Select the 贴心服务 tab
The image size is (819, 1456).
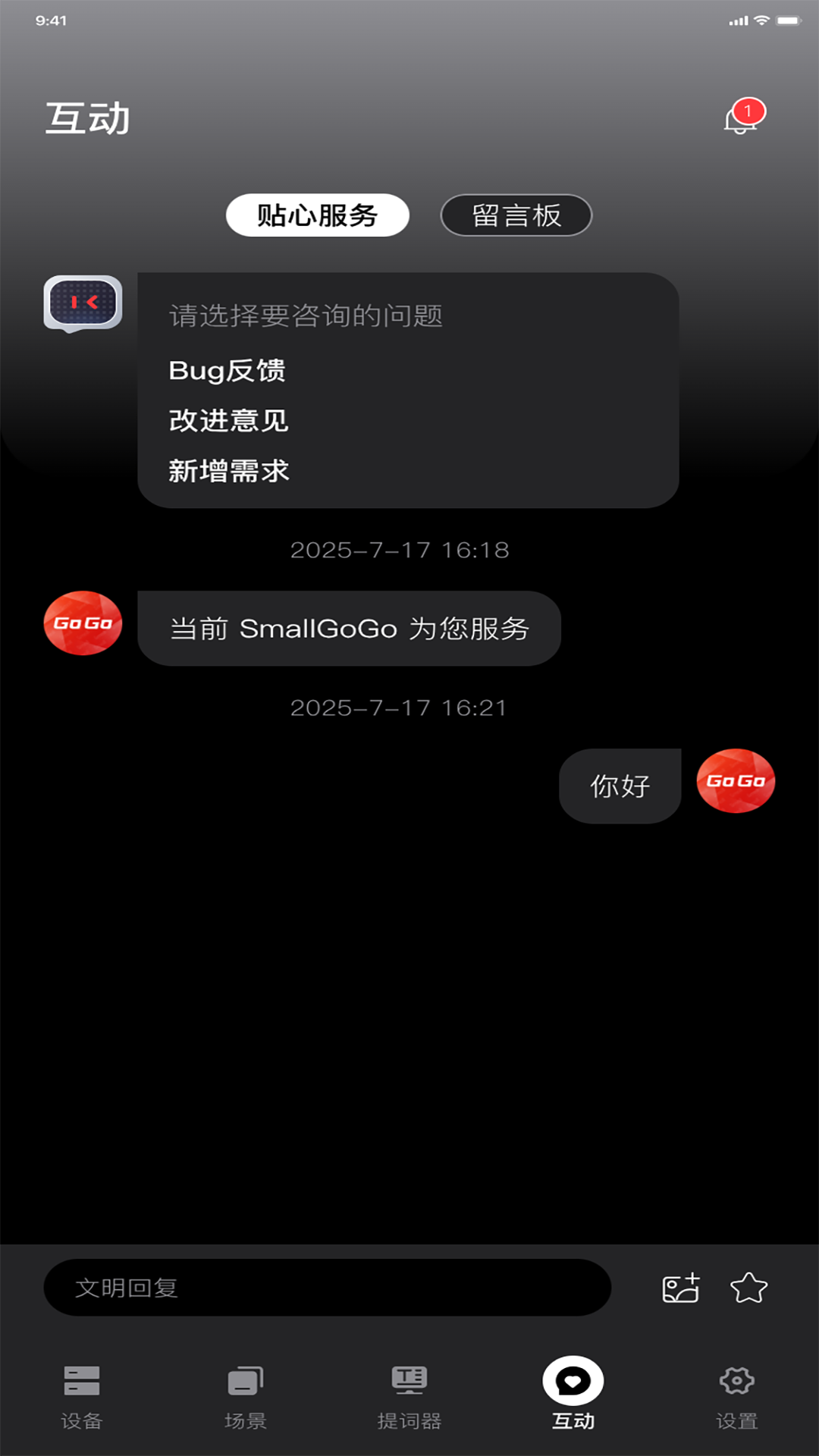click(x=317, y=215)
